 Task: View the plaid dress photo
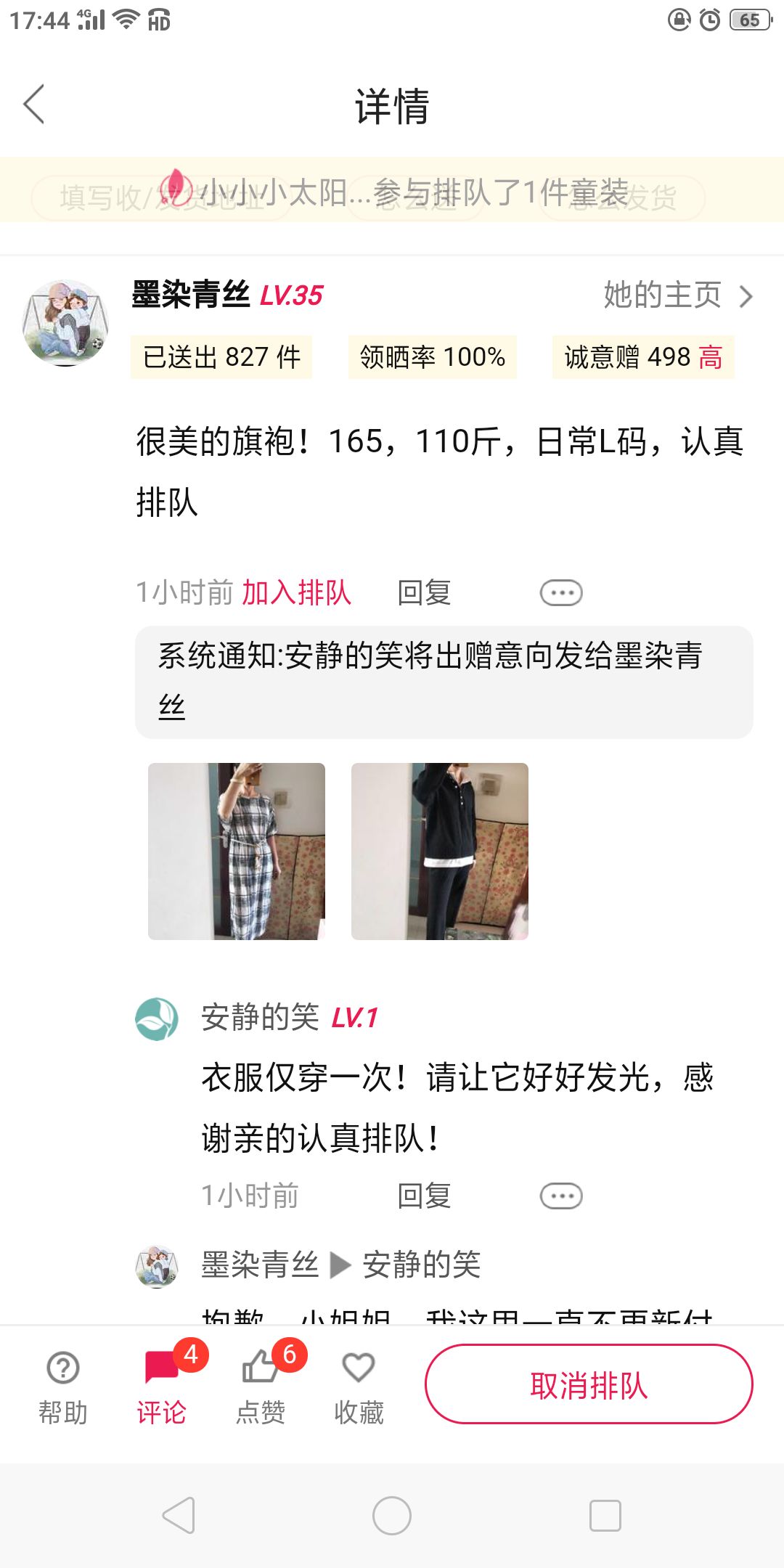[237, 852]
